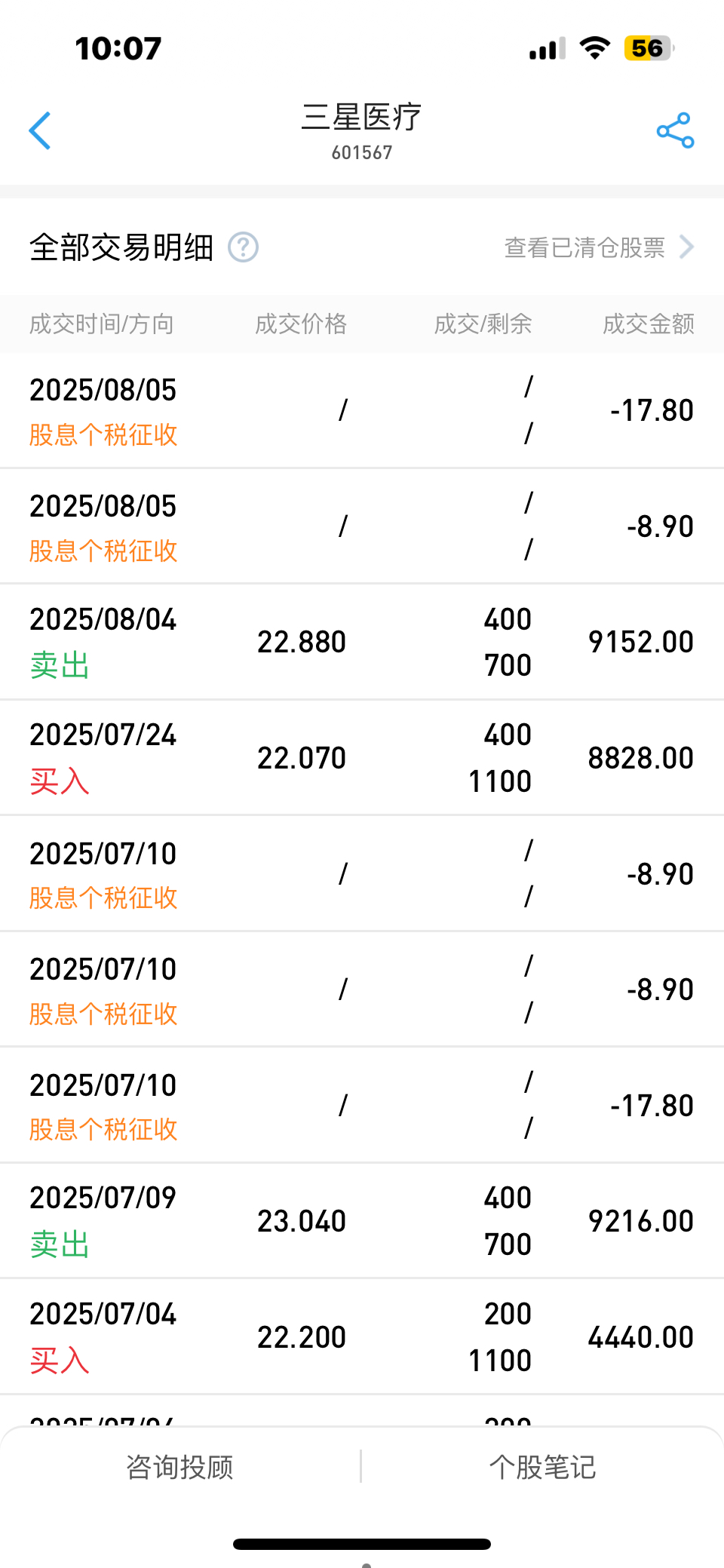Screen dimensions: 724x1568
Task: Go back using the top-left arrow
Action: (x=40, y=131)
